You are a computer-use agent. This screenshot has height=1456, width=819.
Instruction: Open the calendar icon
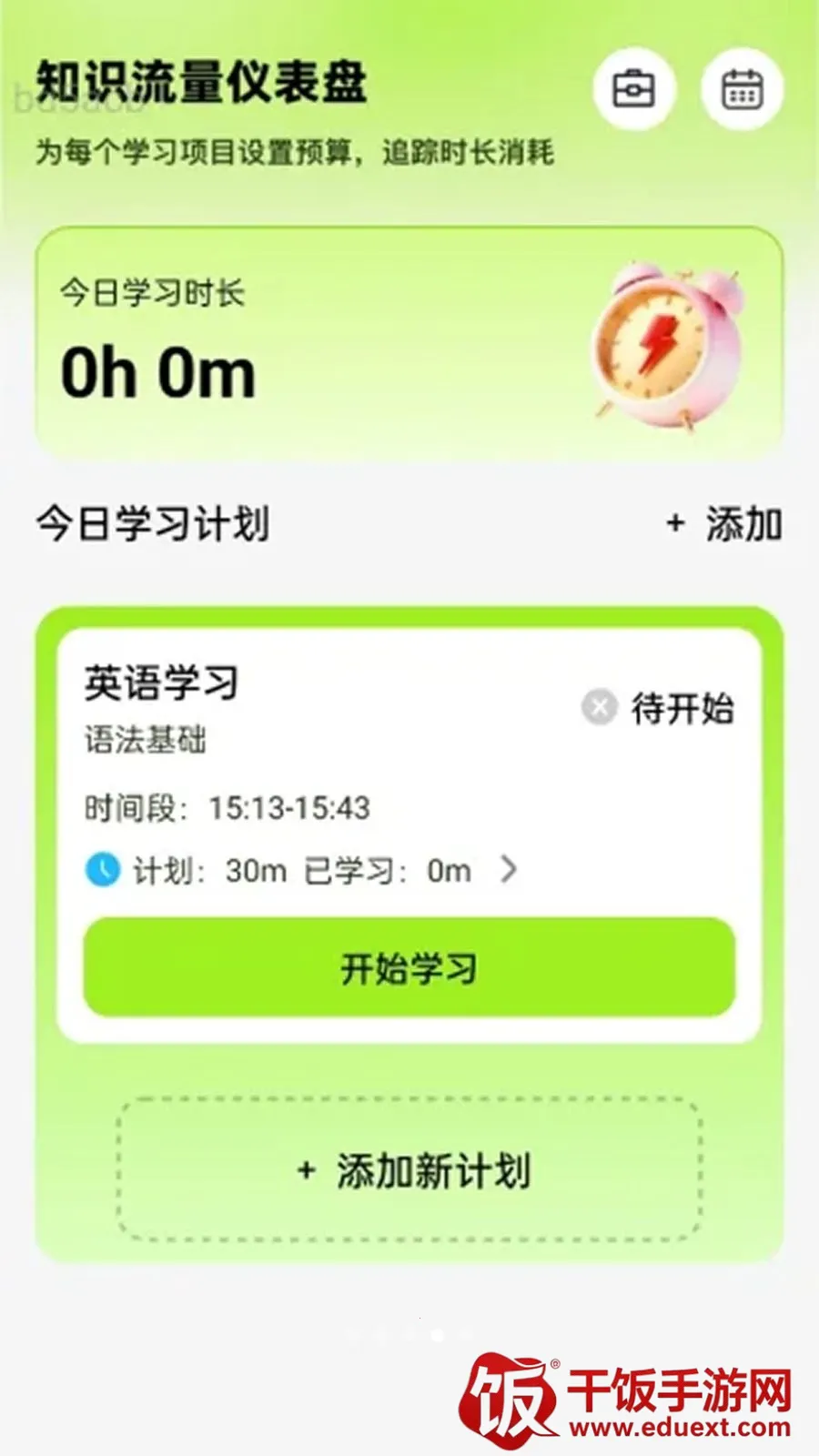point(742,89)
